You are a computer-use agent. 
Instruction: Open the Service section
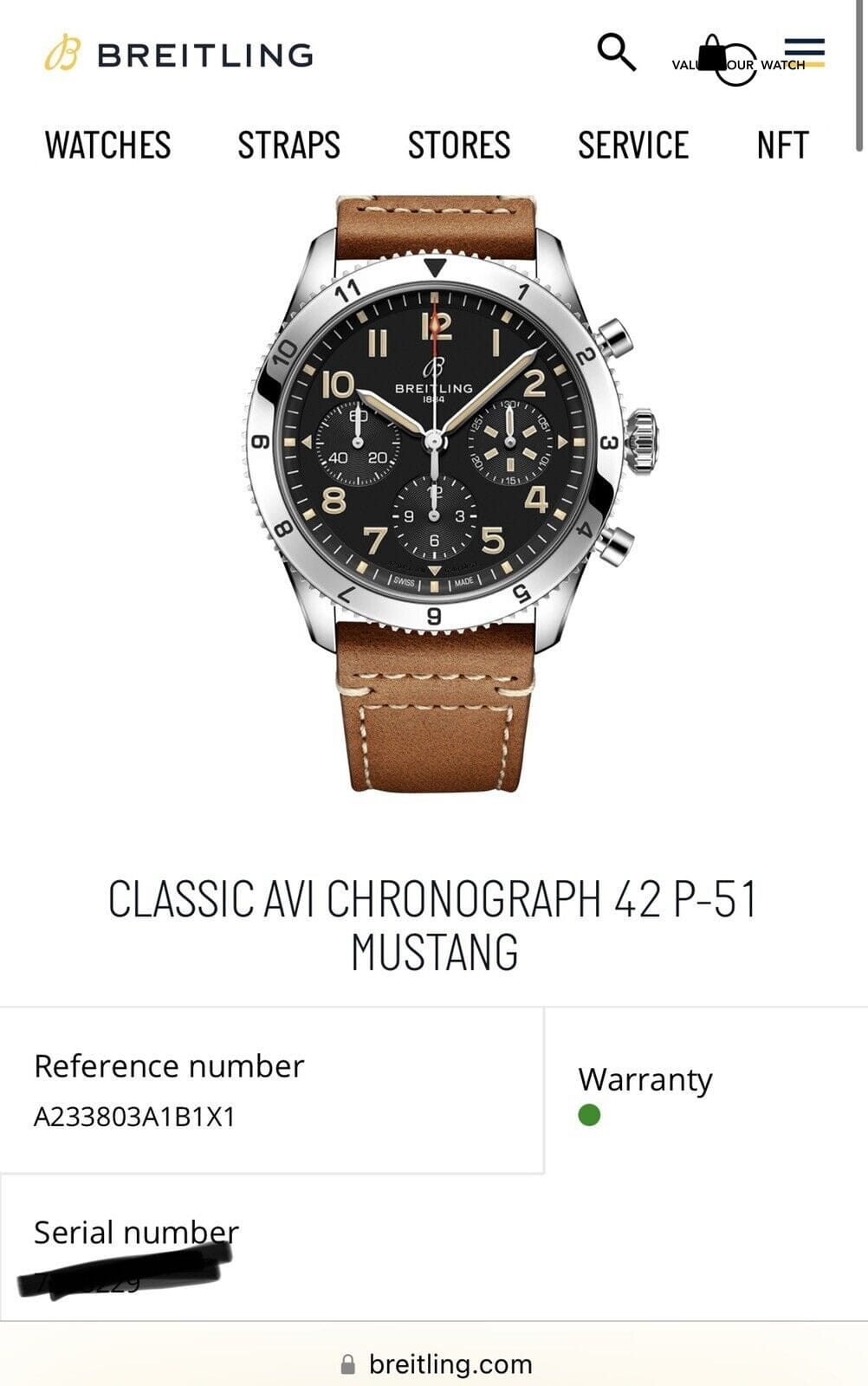coord(633,145)
